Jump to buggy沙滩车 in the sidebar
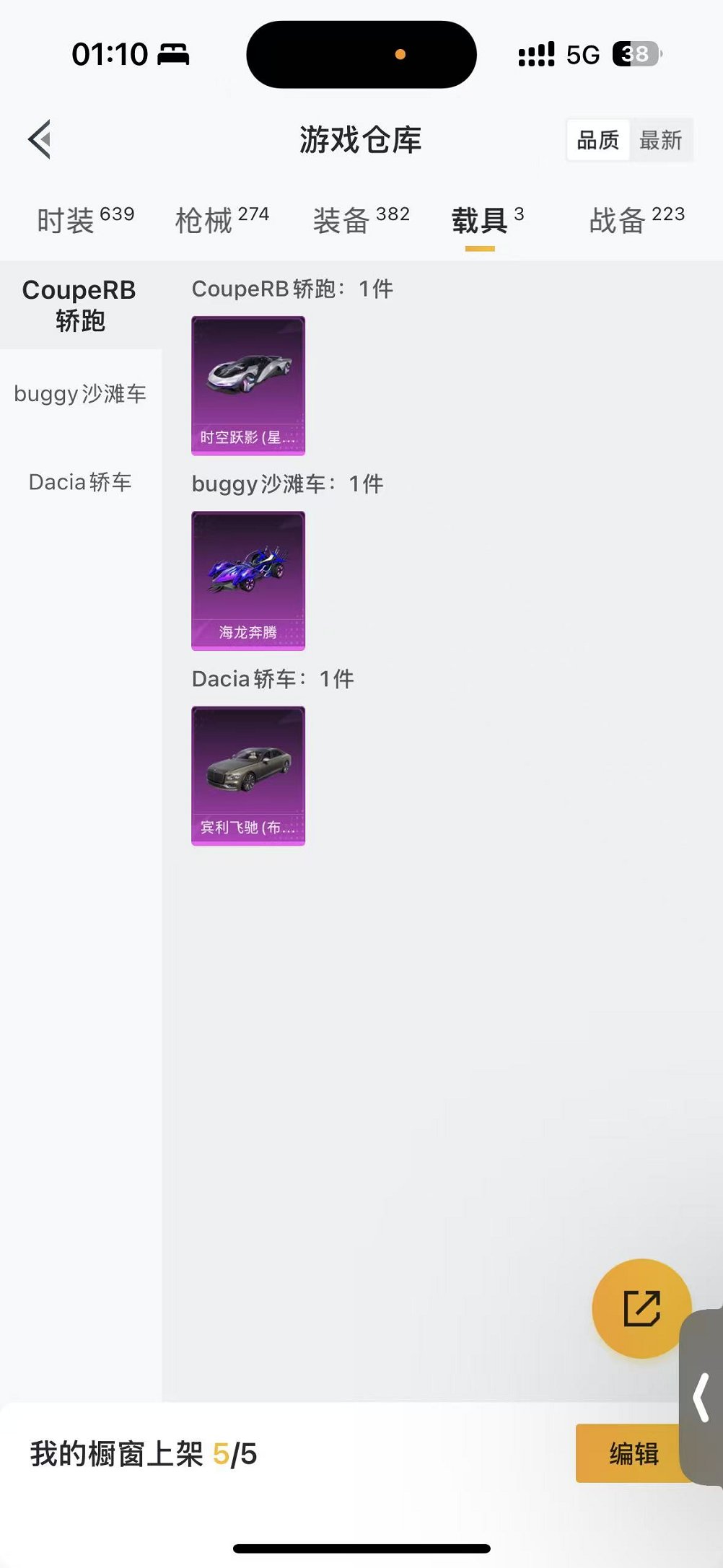This screenshot has height=1568, width=723. point(80,394)
